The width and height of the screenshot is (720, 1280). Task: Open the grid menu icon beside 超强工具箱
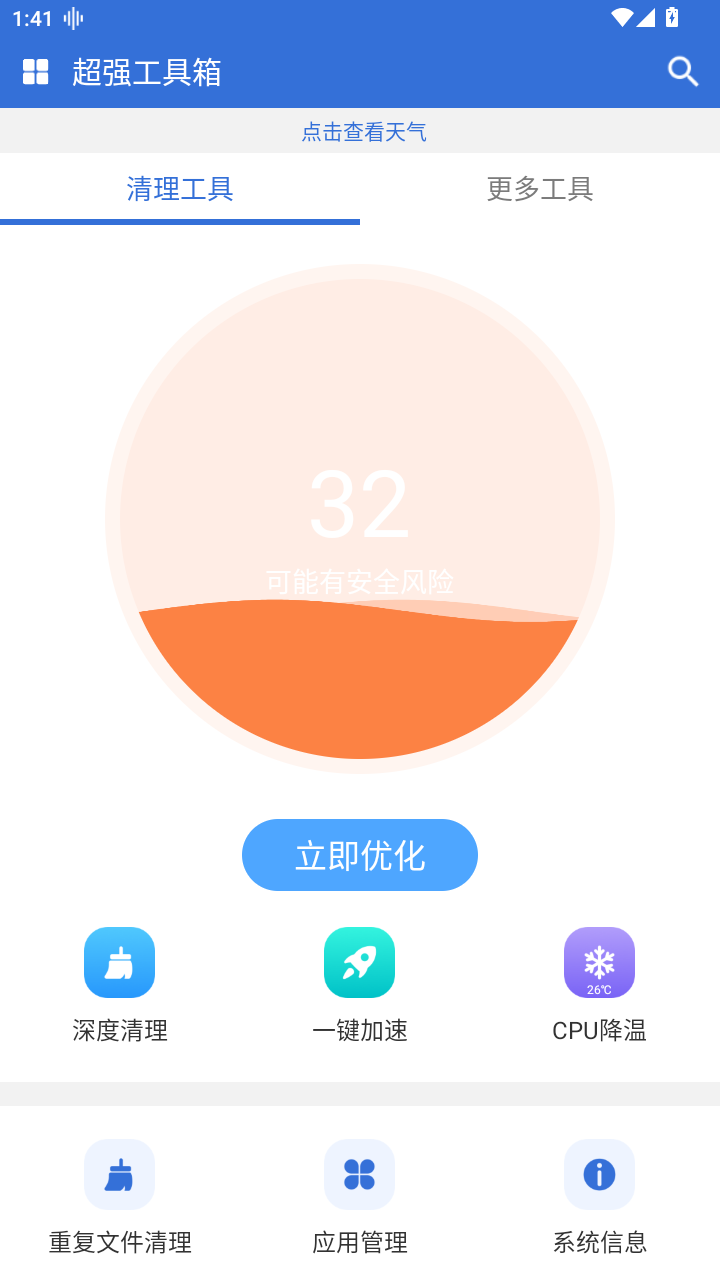tap(36, 72)
